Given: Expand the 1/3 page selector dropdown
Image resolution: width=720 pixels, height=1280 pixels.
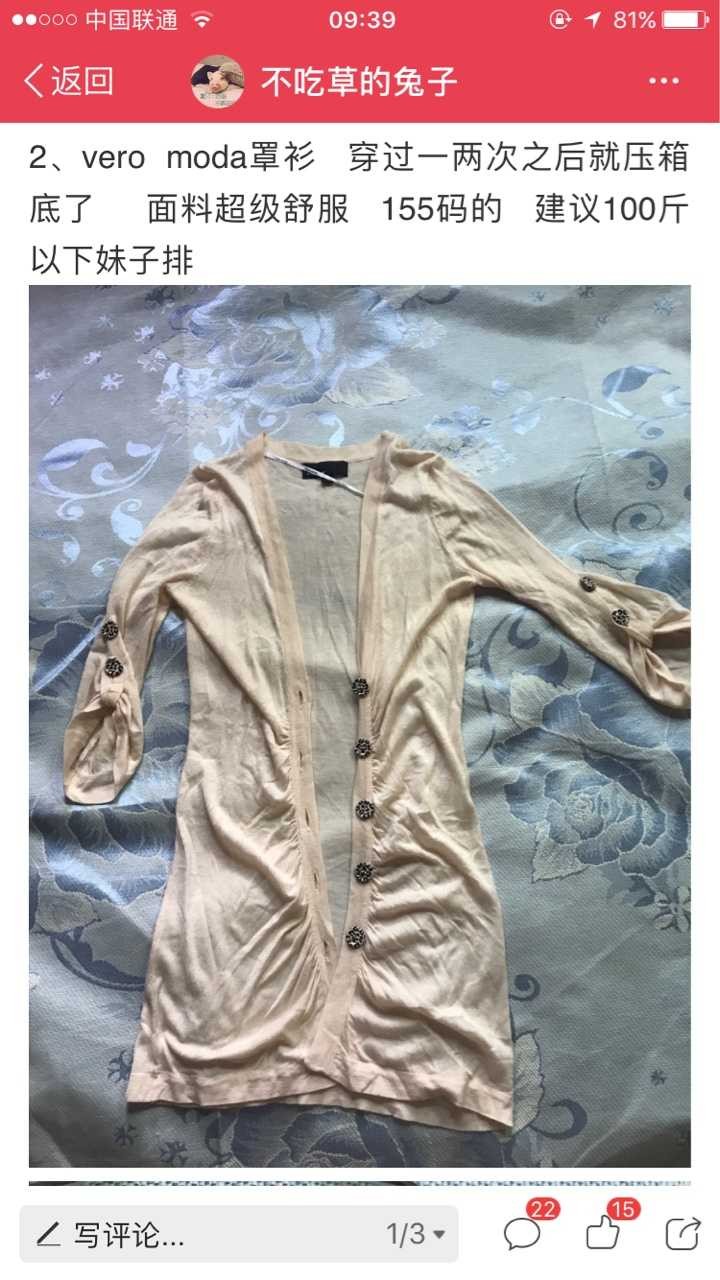Looking at the screenshot, I should point(416,1234).
